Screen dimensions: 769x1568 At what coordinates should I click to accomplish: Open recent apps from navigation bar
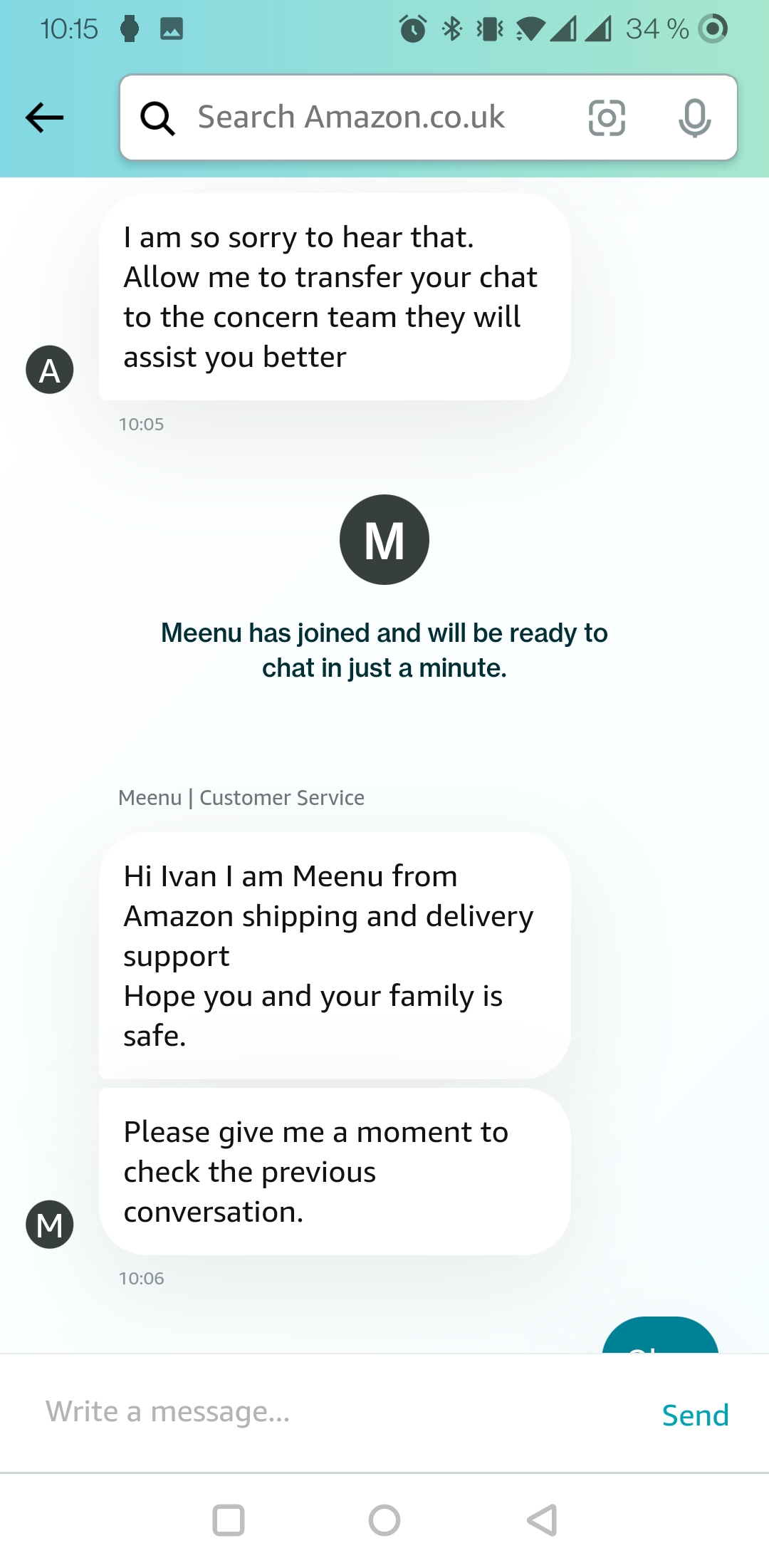pos(229,1520)
